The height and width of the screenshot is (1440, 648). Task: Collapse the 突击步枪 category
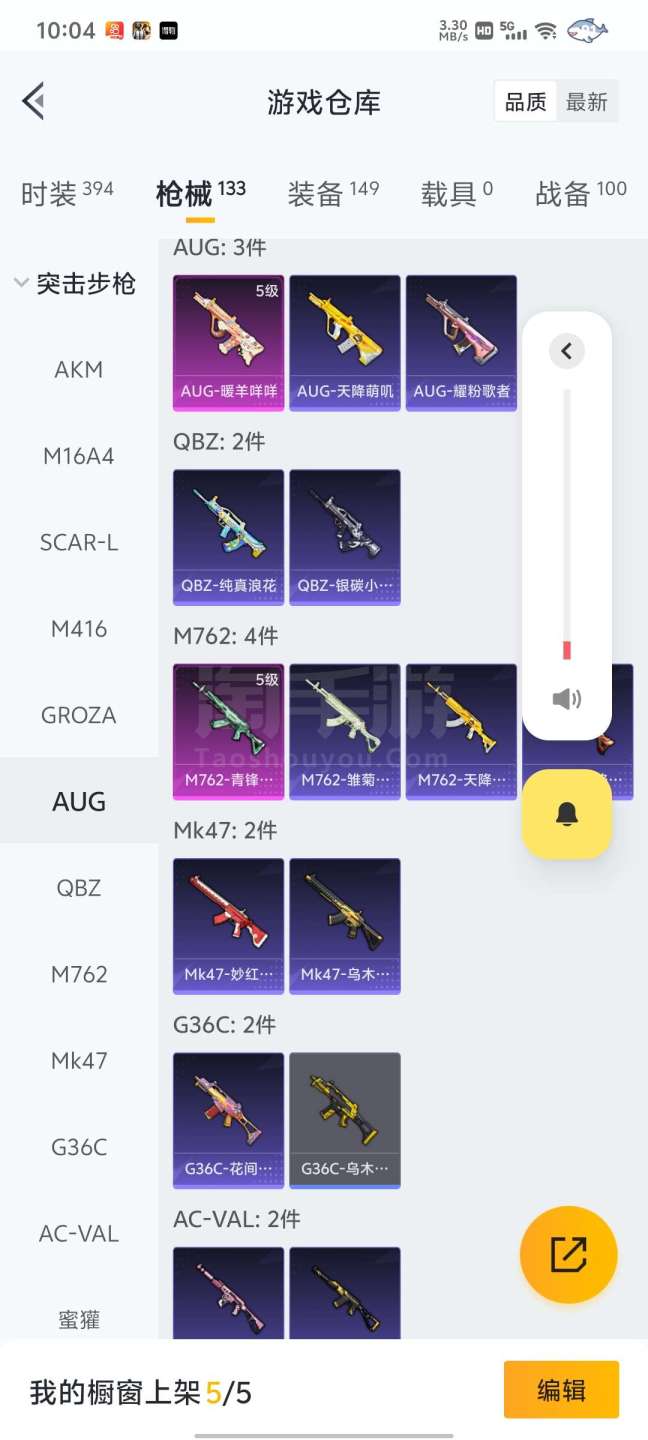76,284
